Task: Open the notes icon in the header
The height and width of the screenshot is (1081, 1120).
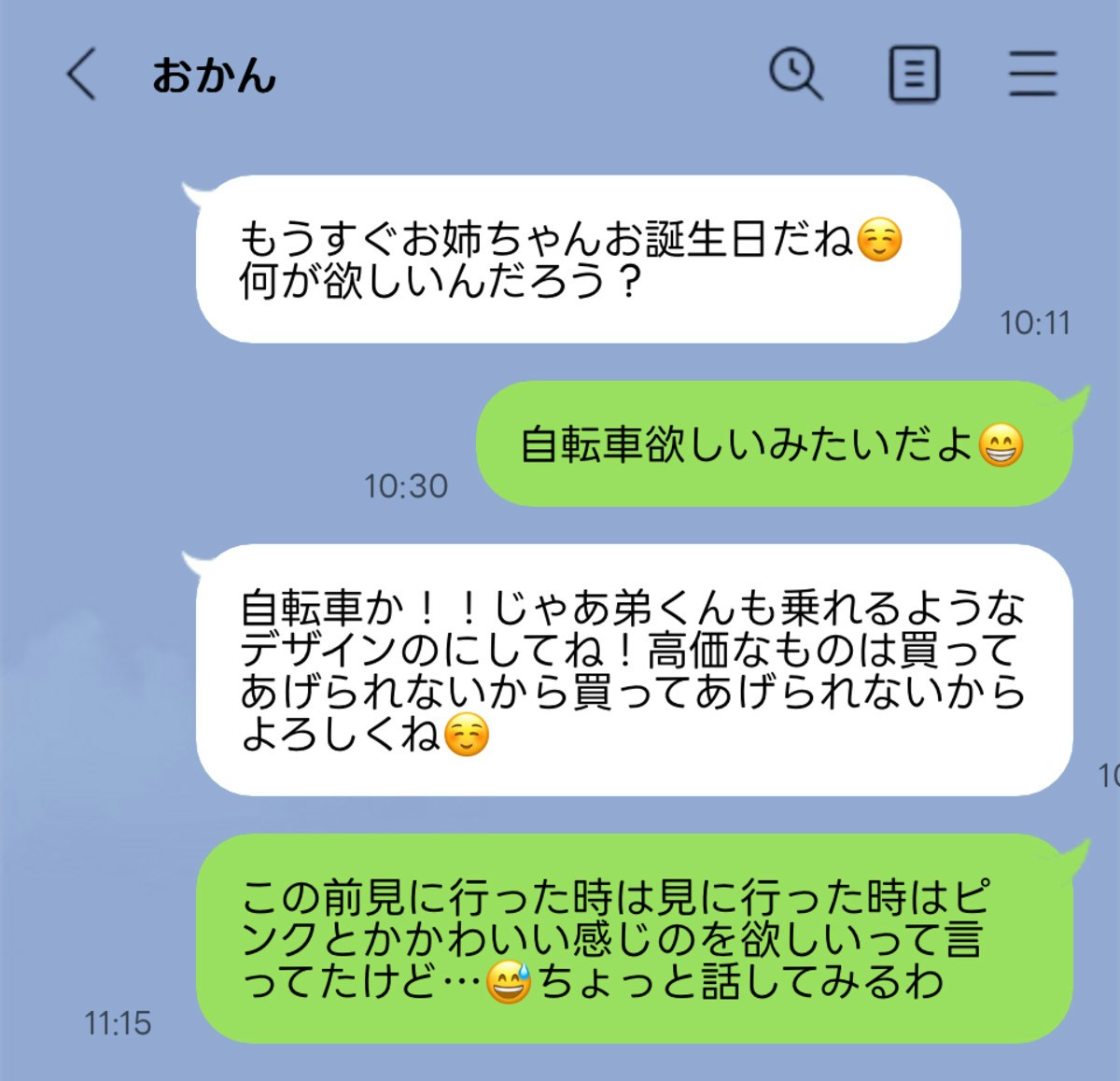Action: pyautogui.click(x=913, y=75)
